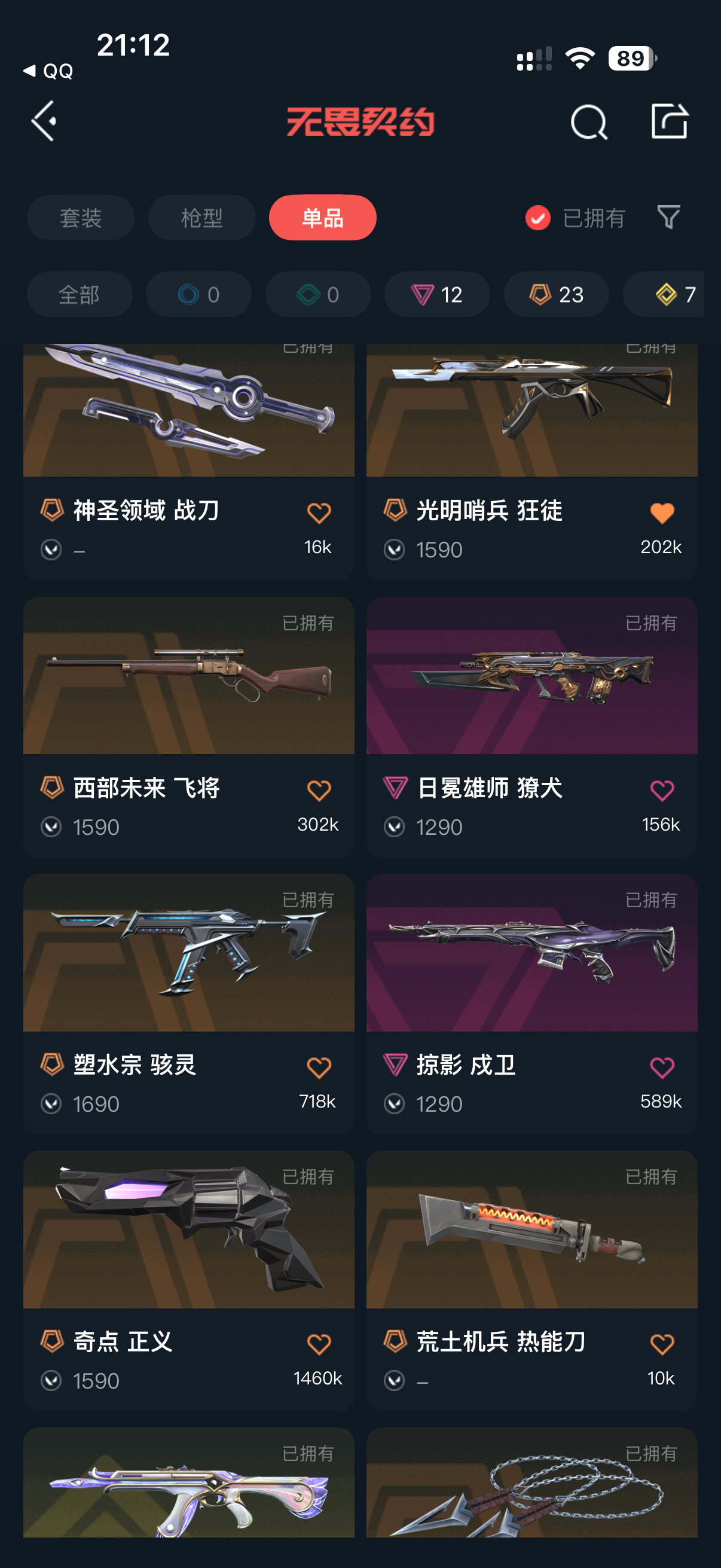The height and width of the screenshot is (1568, 721).
Task: Open the 塑水宗 骇灵 card
Action: (x=188, y=1004)
